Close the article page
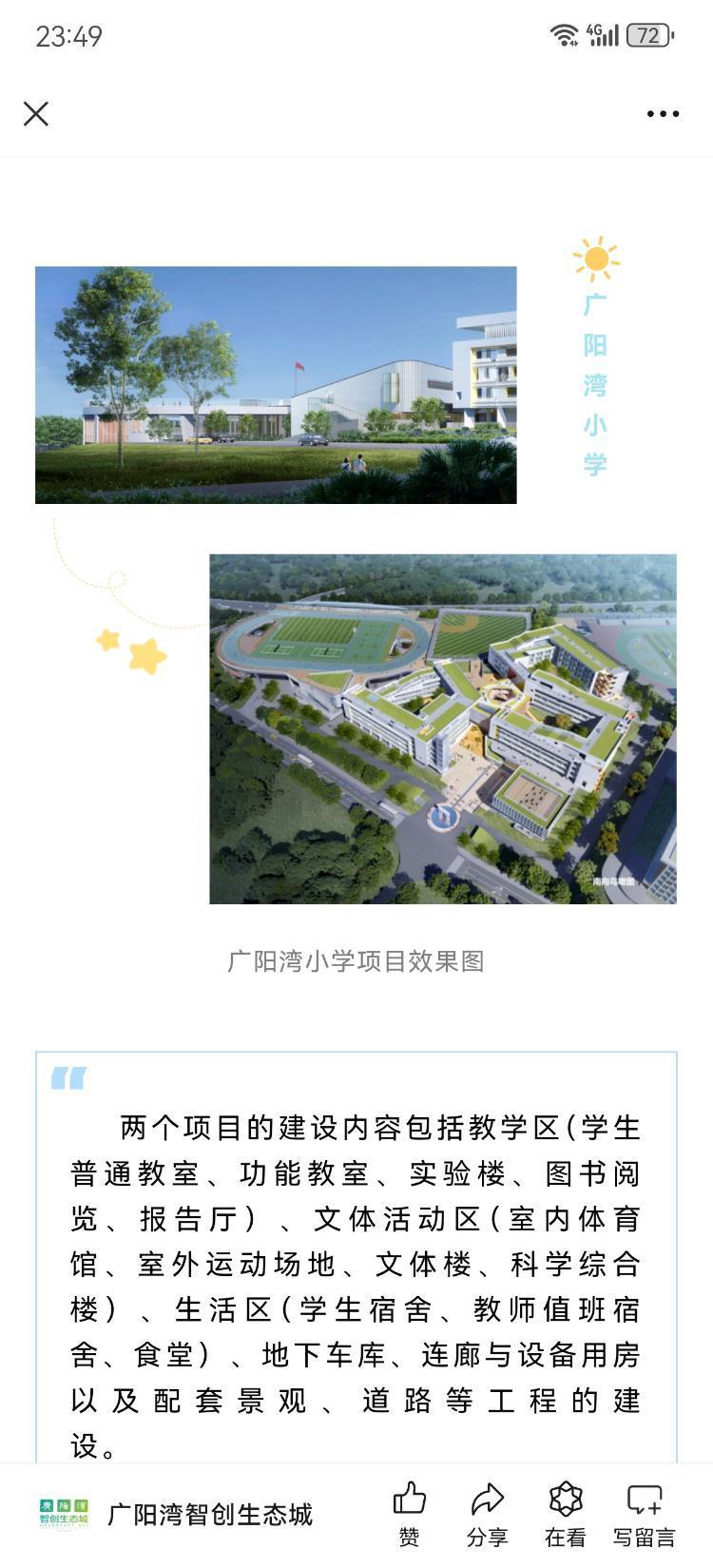This screenshot has height=1568, width=713. point(36,114)
